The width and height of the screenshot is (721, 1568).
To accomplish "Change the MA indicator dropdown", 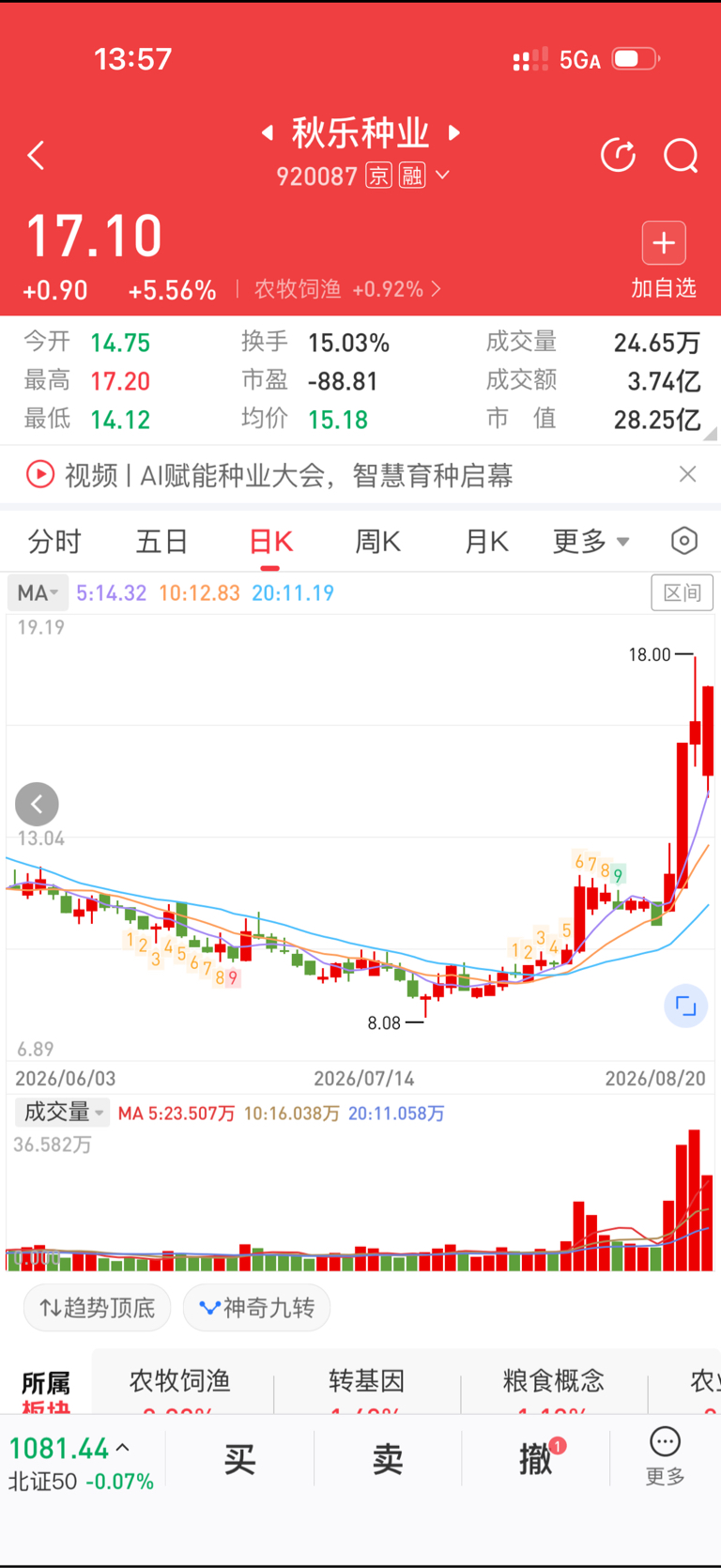I will point(38,592).
